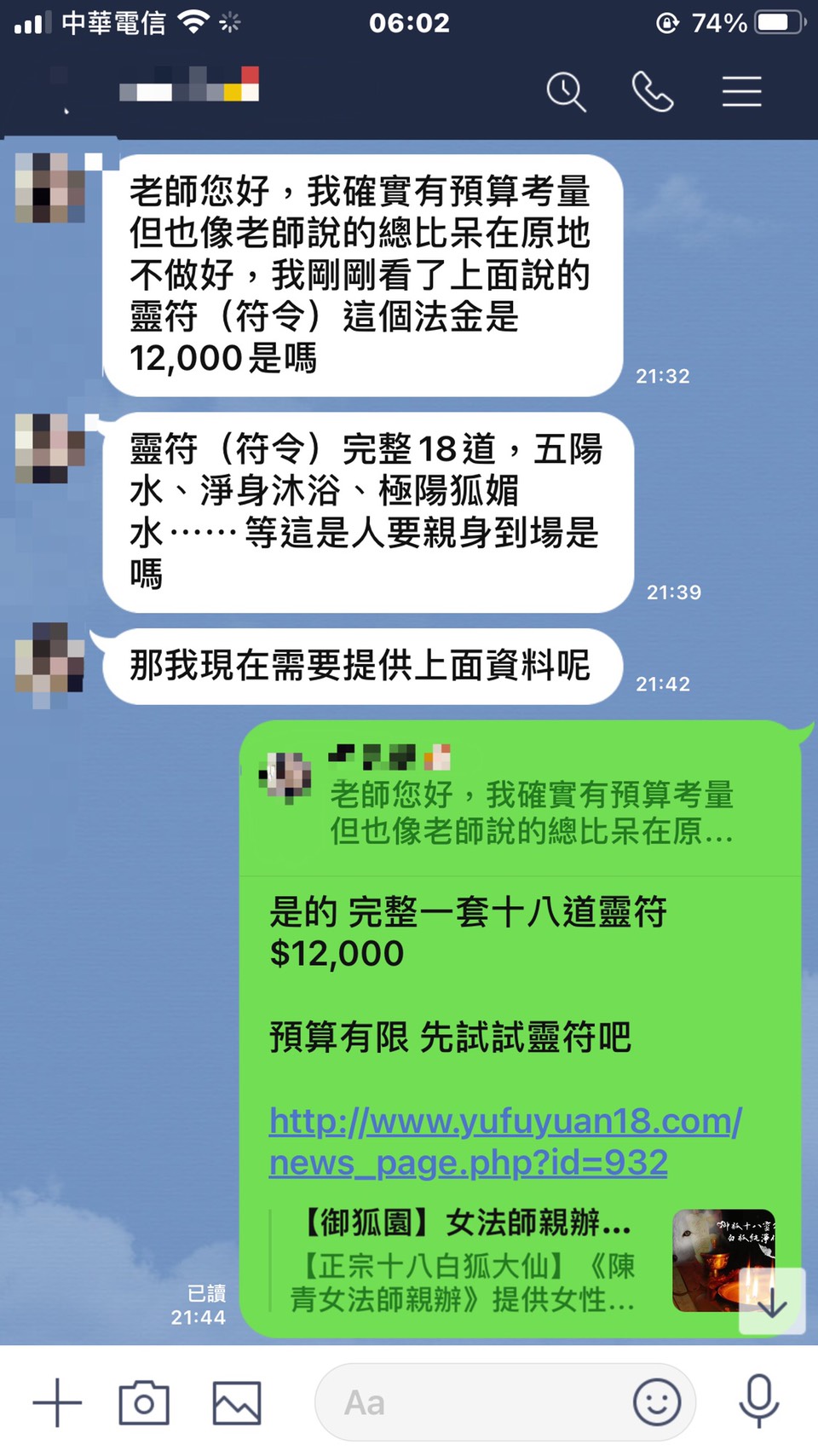This screenshot has height=1456, width=818.
Task: Open the sender's avatar on the 21:32 message
Action: (50, 189)
